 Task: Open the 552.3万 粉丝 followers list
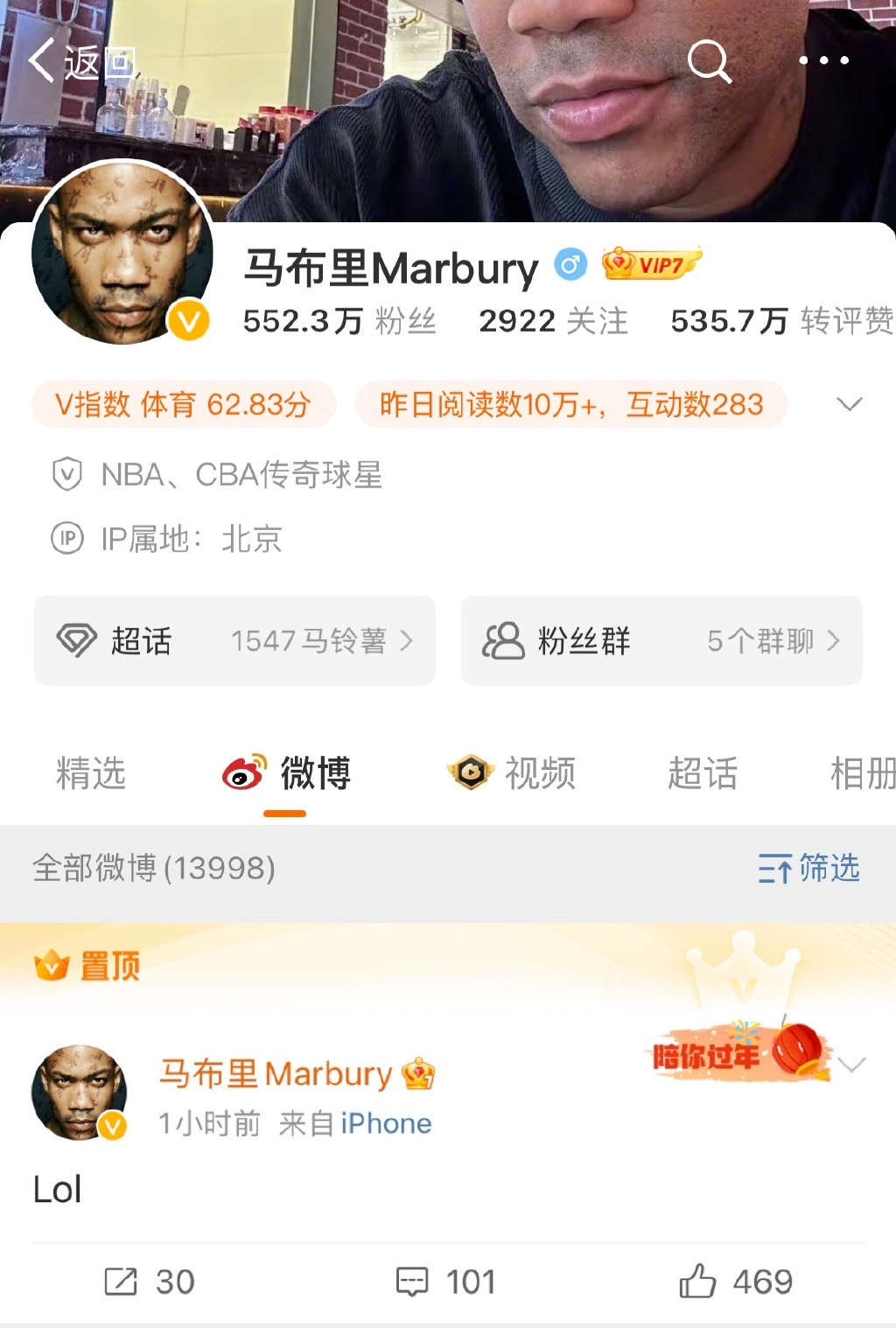[x=339, y=321]
